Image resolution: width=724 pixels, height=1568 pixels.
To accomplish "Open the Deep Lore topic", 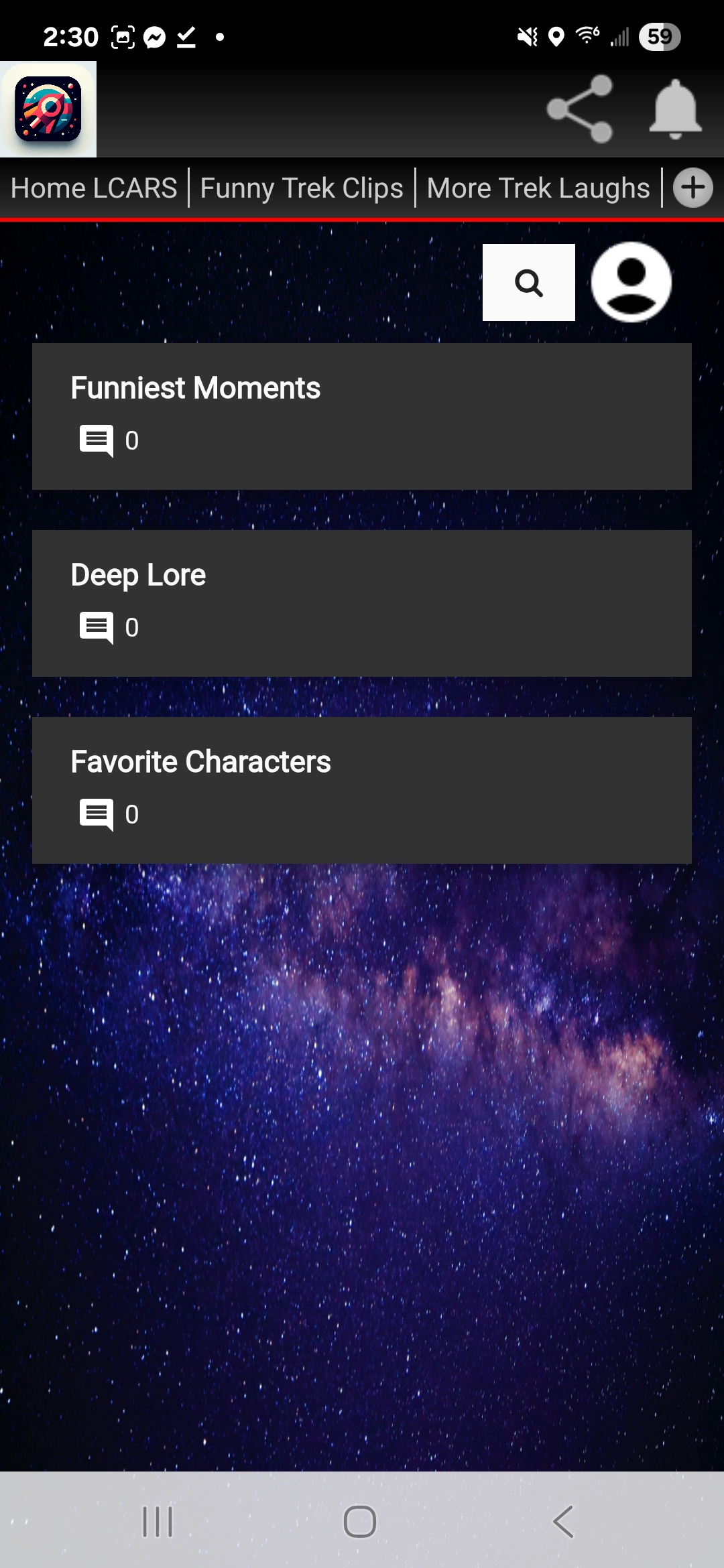I will (362, 603).
